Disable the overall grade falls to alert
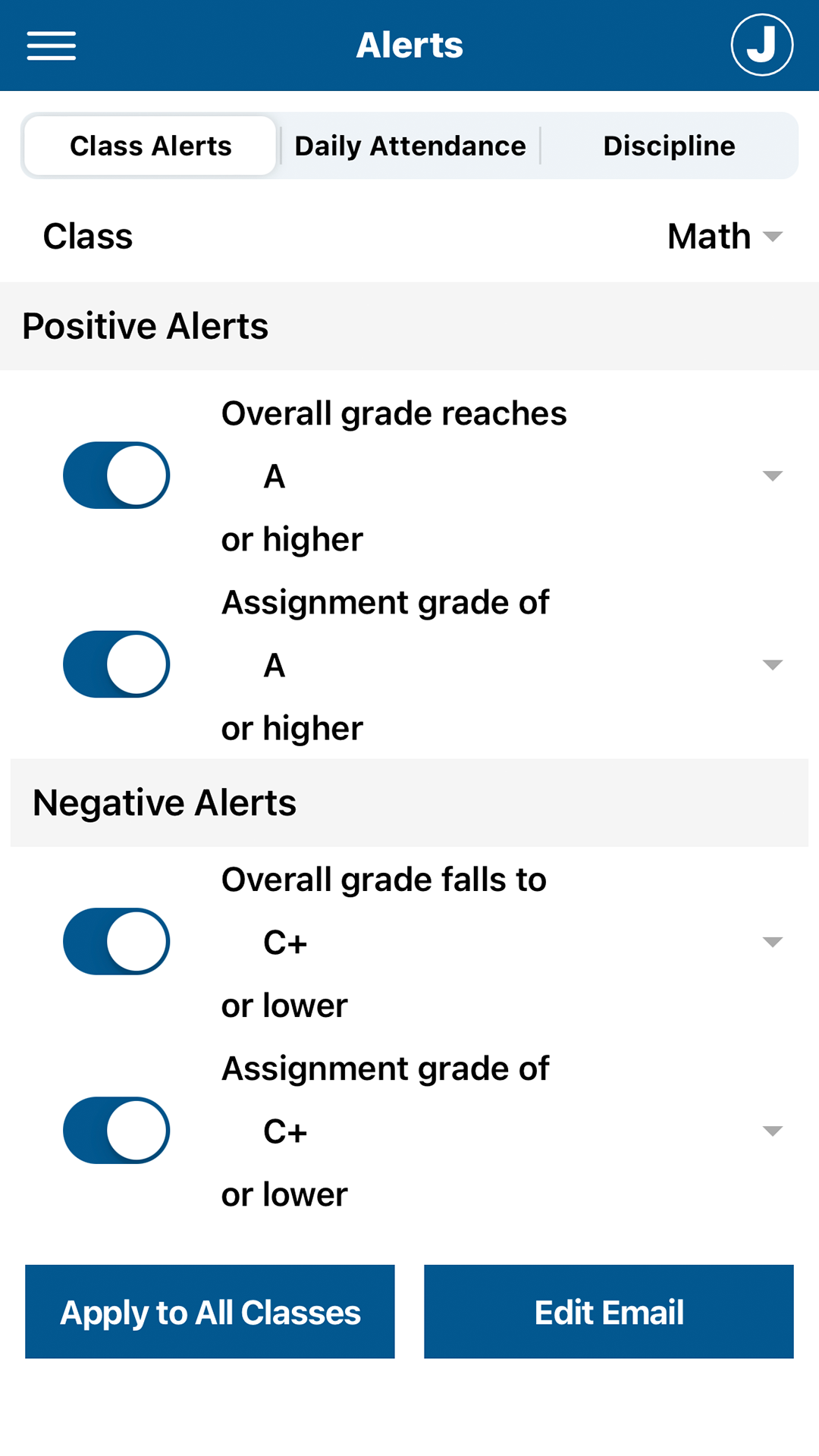Image resolution: width=819 pixels, height=1456 pixels. (115, 941)
